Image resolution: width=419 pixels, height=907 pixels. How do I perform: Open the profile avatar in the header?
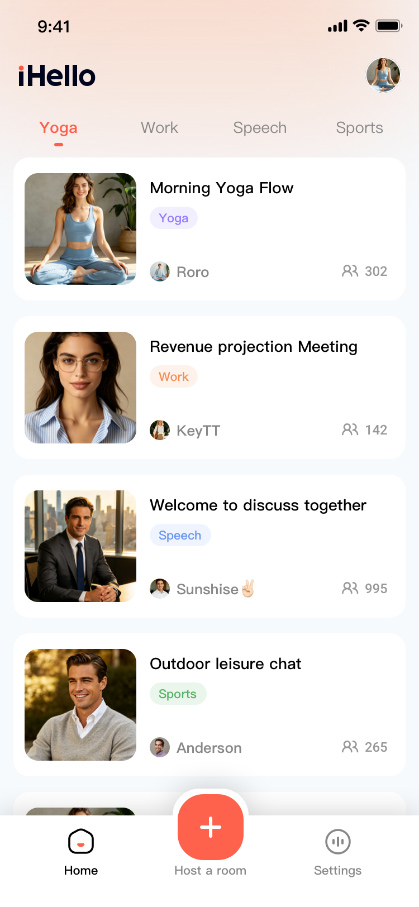(x=383, y=75)
